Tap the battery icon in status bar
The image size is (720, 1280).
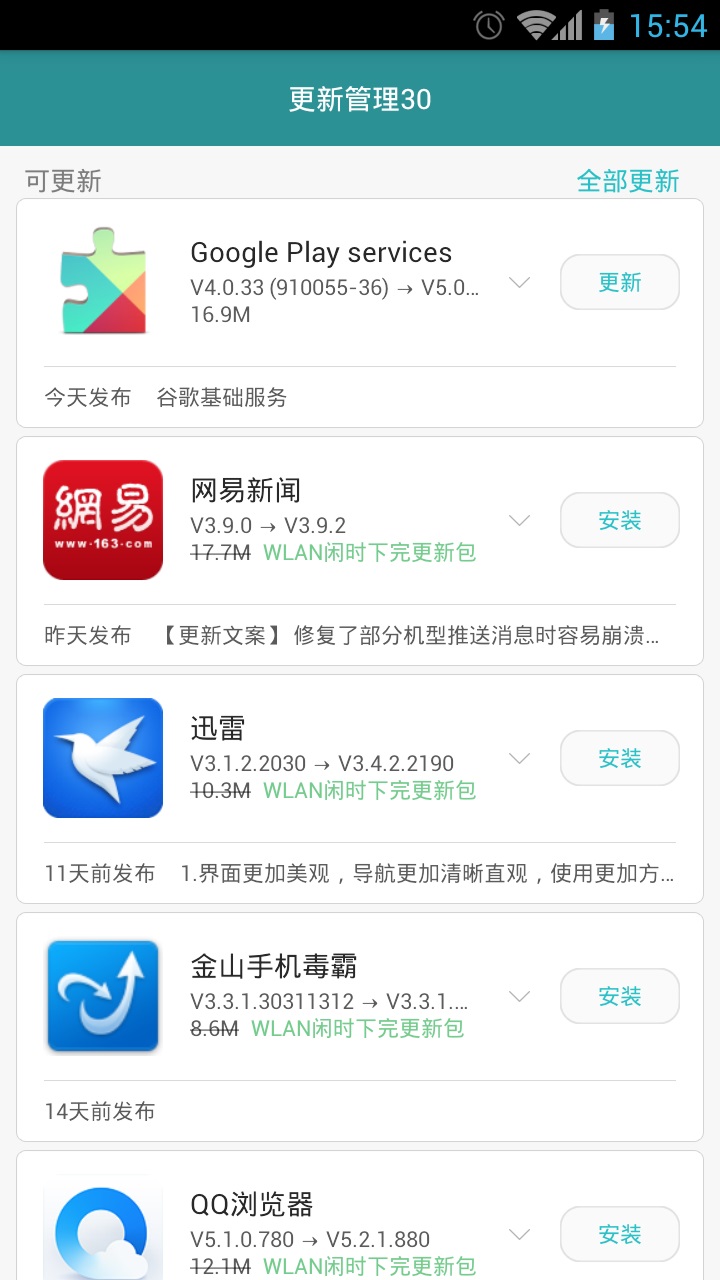tap(607, 25)
